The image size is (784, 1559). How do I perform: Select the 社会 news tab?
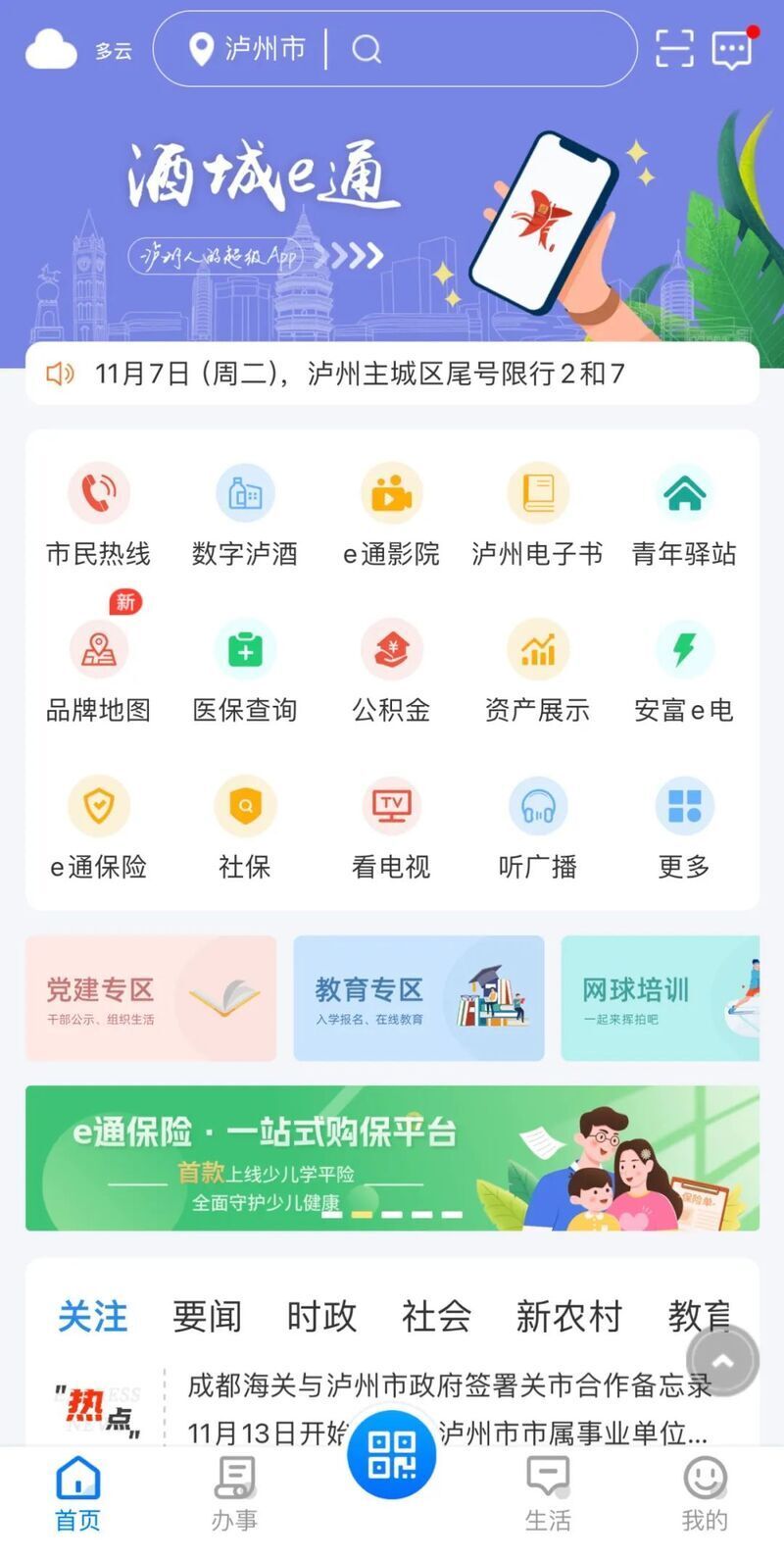click(436, 1317)
